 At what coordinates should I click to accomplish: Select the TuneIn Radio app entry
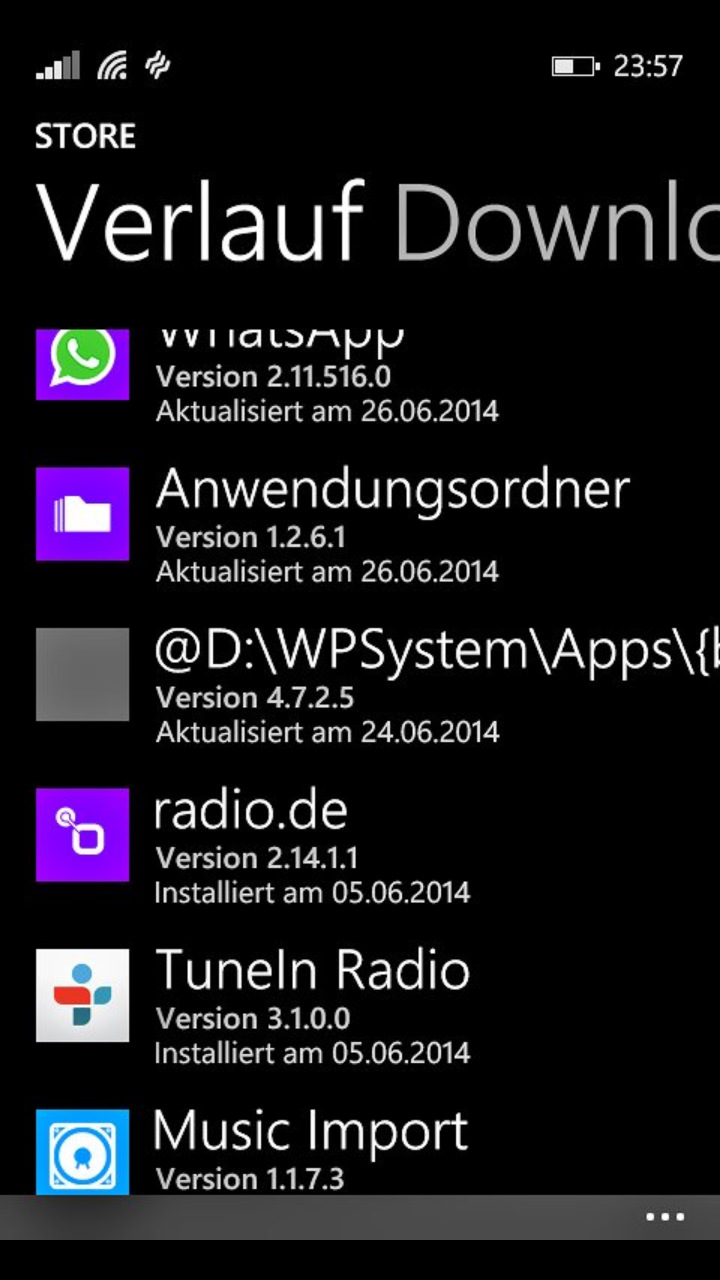pos(360,1006)
